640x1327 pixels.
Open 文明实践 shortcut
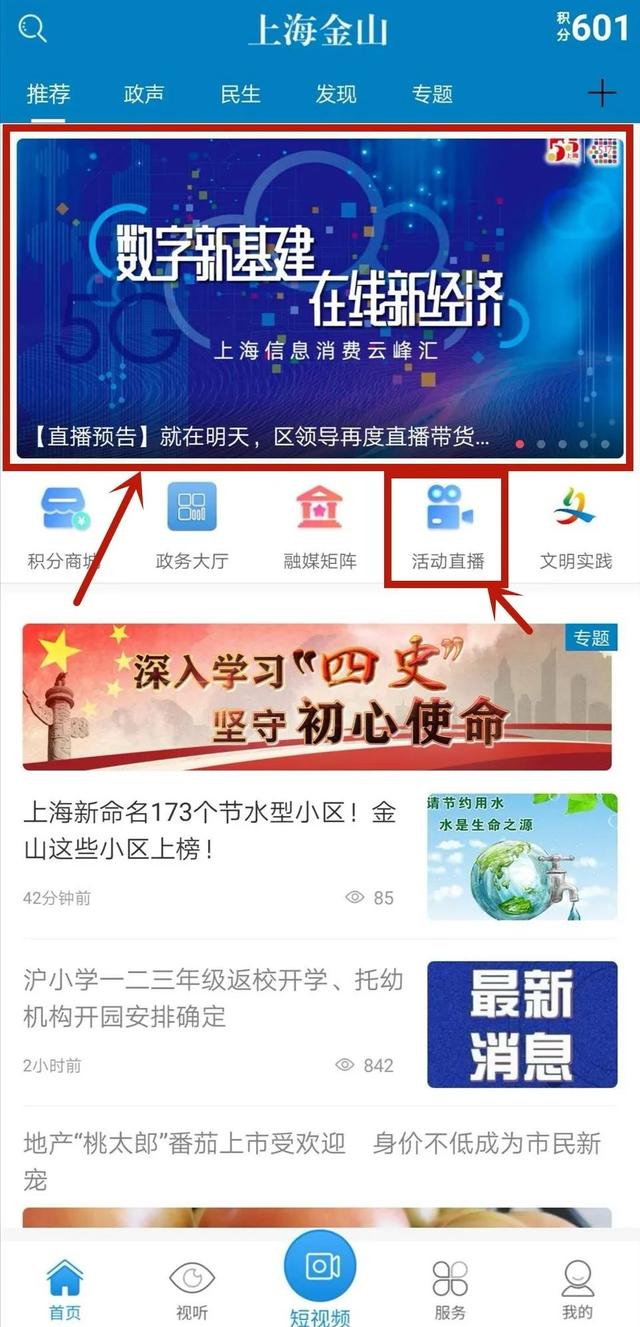[575, 525]
